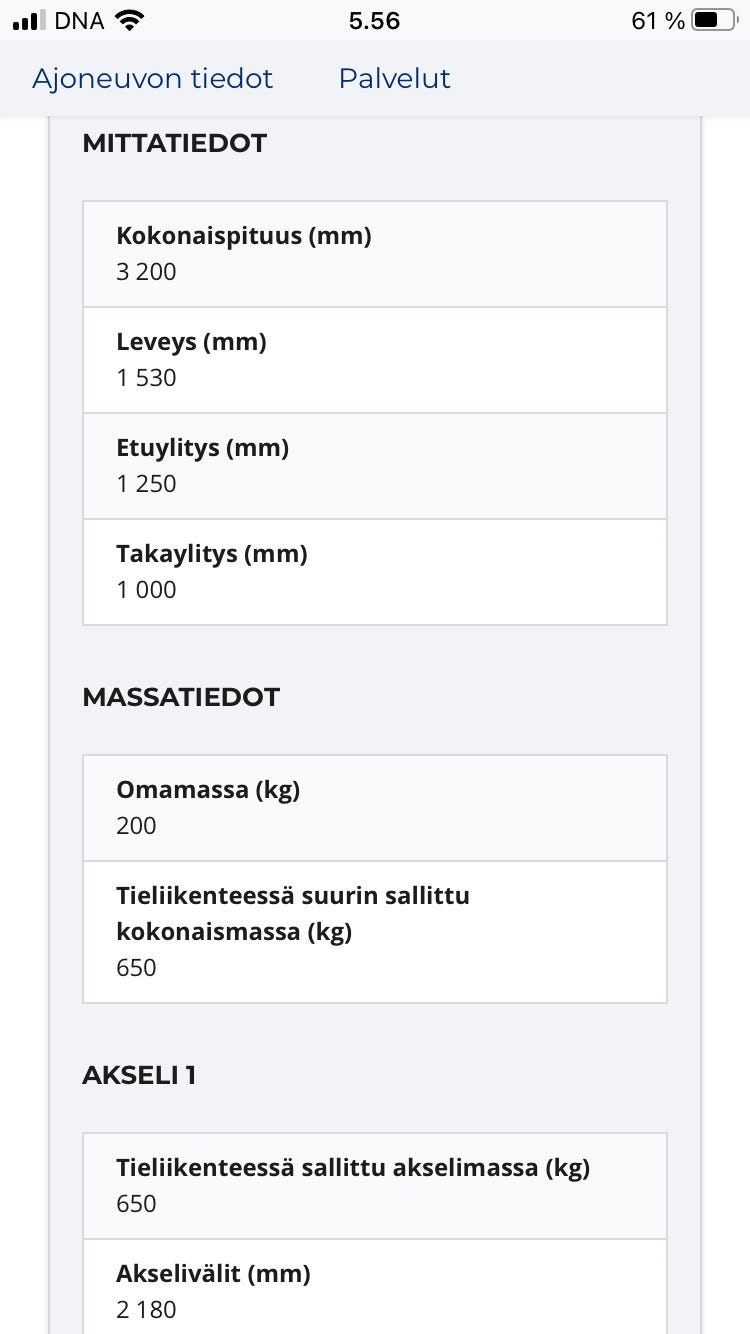Open the Ajoneuvon tiedot tab
This screenshot has height=1334, width=750.
152,79
